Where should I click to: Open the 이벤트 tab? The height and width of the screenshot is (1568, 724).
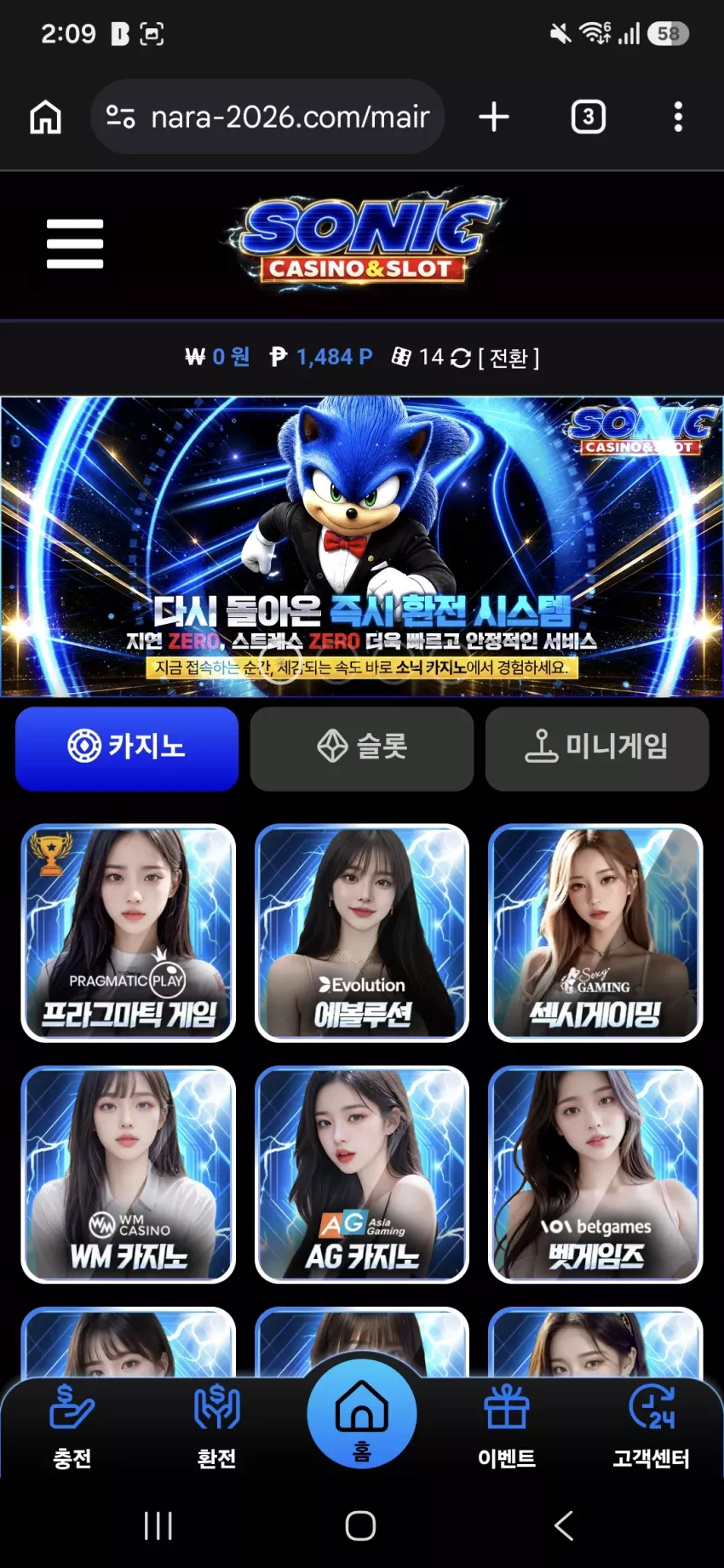[507, 1428]
